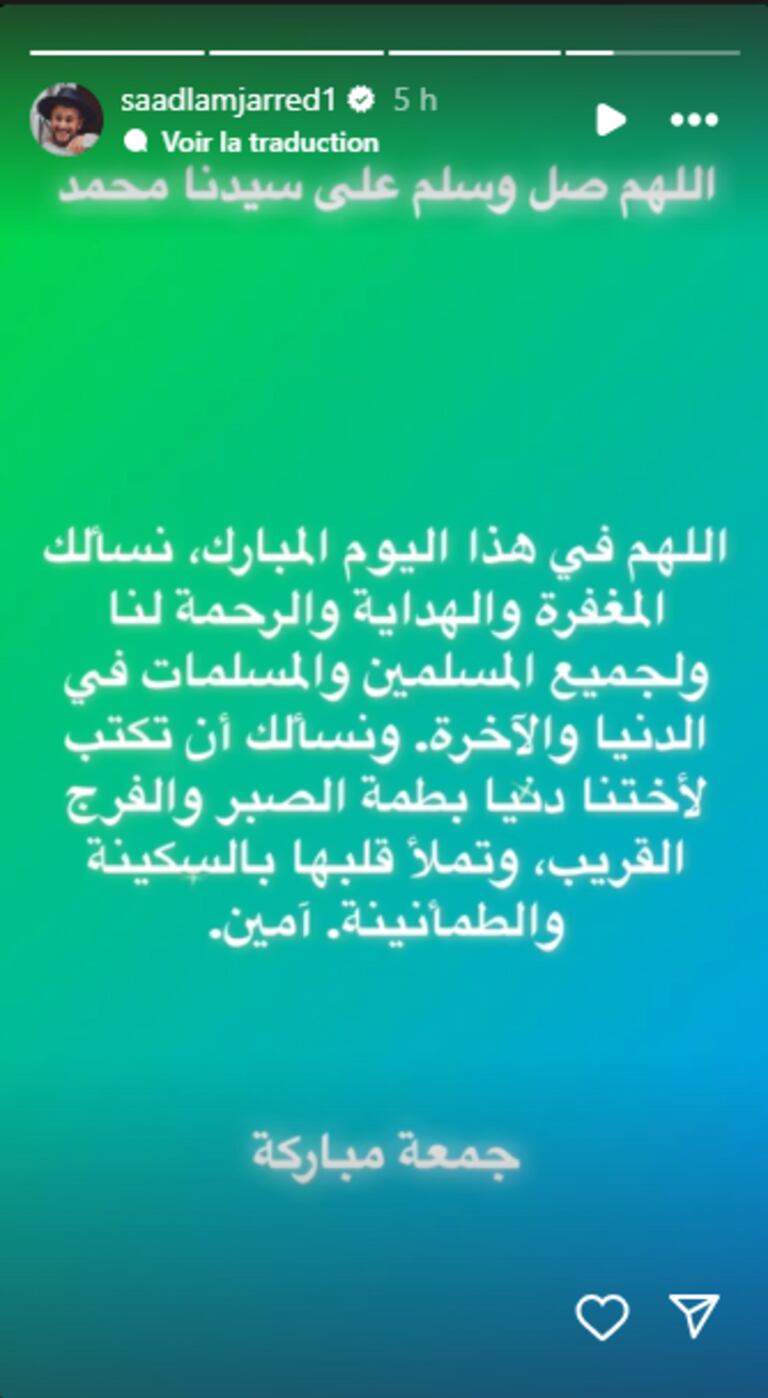
Task: Open the three-dot options menu
Action: pos(694,121)
